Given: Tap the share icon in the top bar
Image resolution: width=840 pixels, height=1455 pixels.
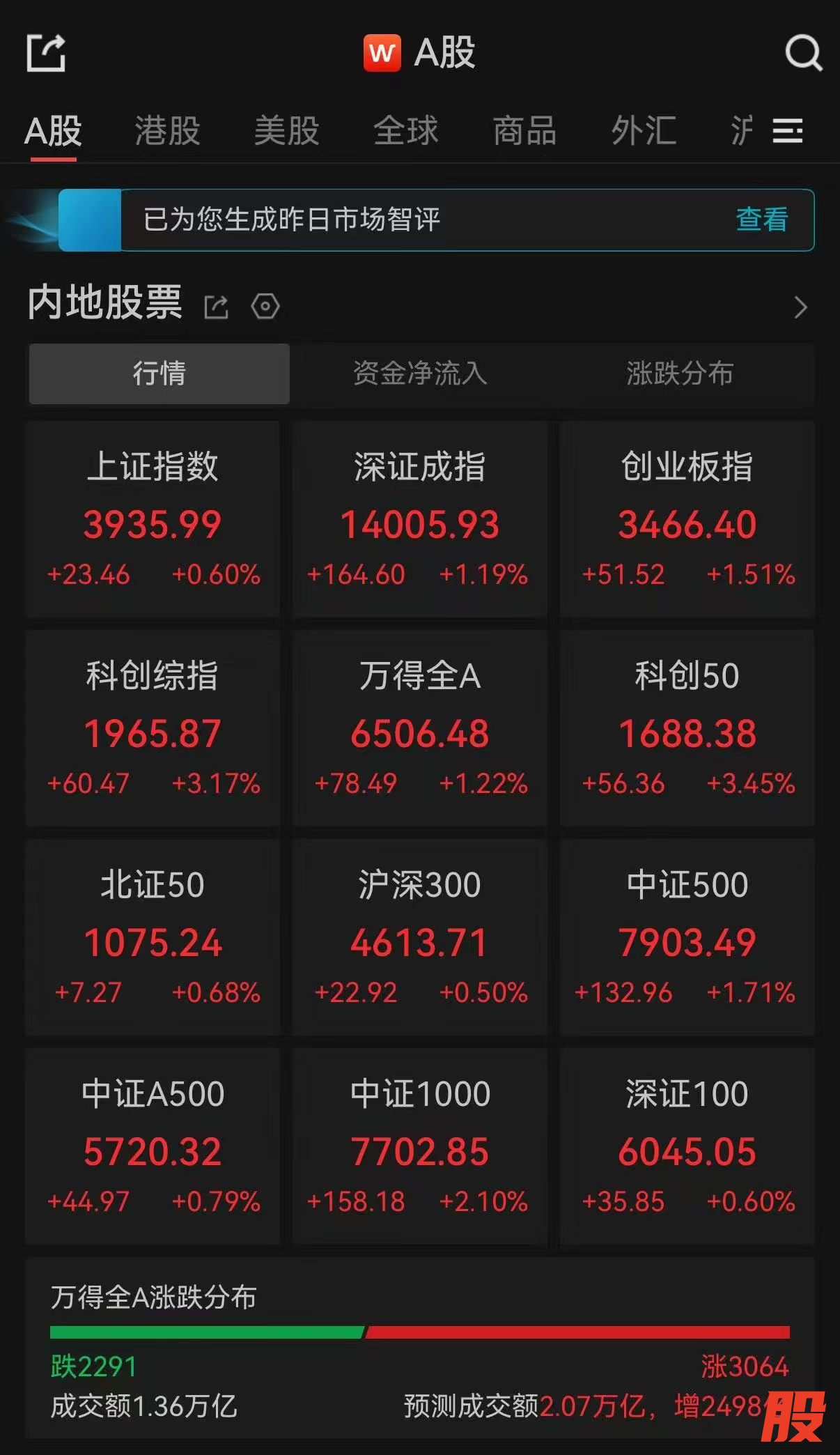Looking at the screenshot, I should tap(46, 53).
